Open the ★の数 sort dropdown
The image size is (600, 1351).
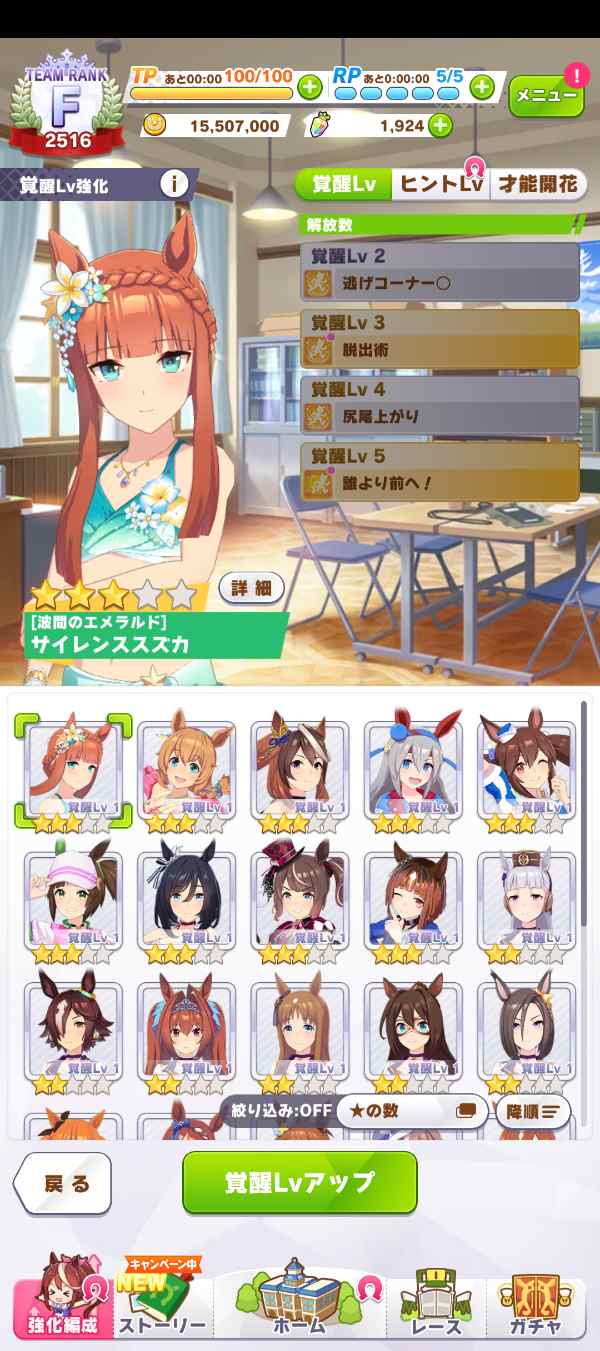[x=411, y=1111]
